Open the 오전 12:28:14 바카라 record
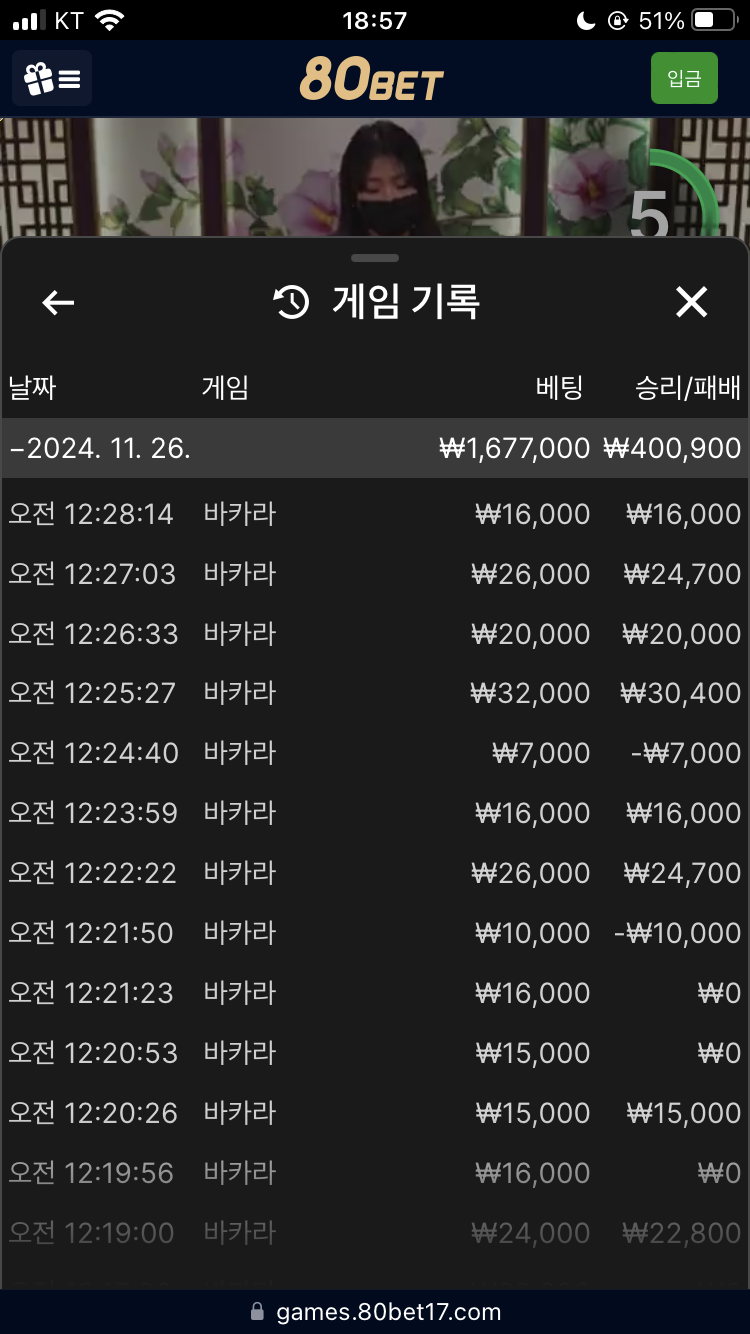This screenshot has height=1334, width=750. click(375, 514)
